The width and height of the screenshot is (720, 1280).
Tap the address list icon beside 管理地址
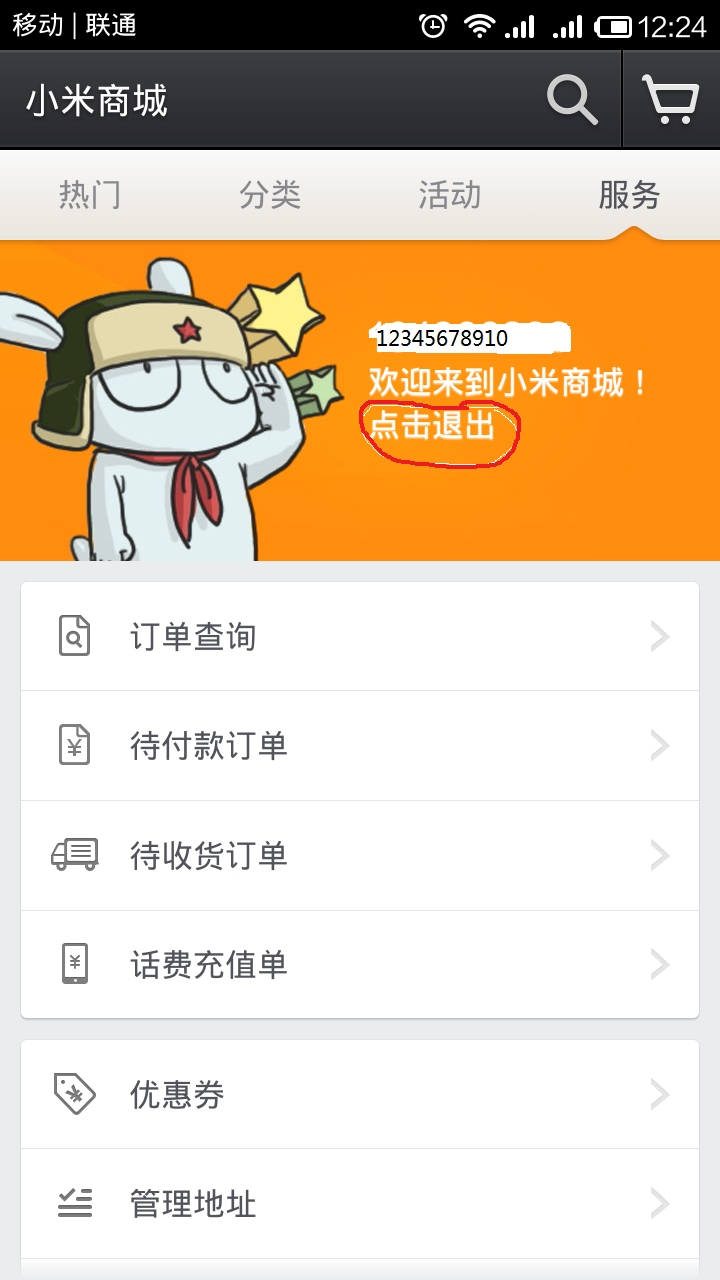pos(72,1203)
